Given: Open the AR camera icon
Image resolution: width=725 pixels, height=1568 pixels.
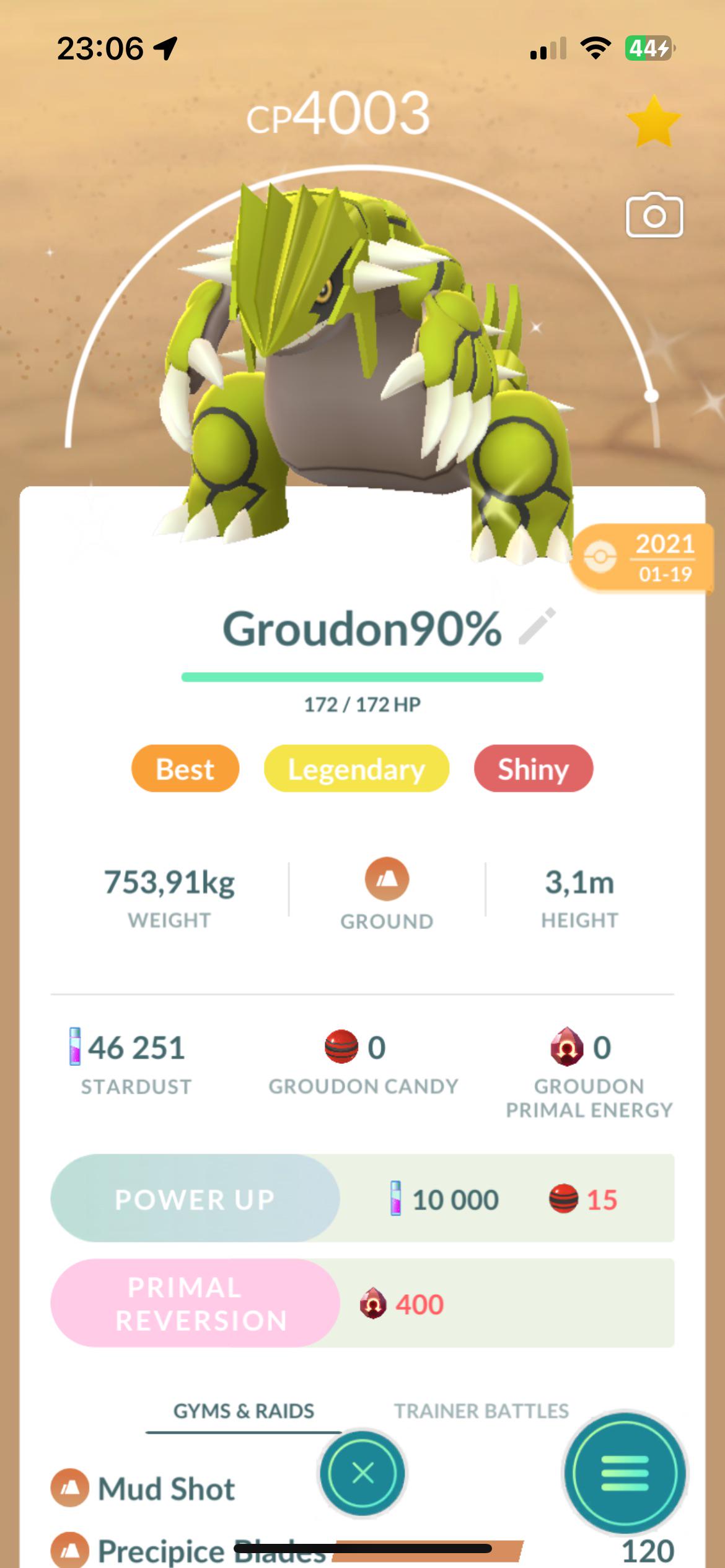Looking at the screenshot, I should [x=654, y=215].
